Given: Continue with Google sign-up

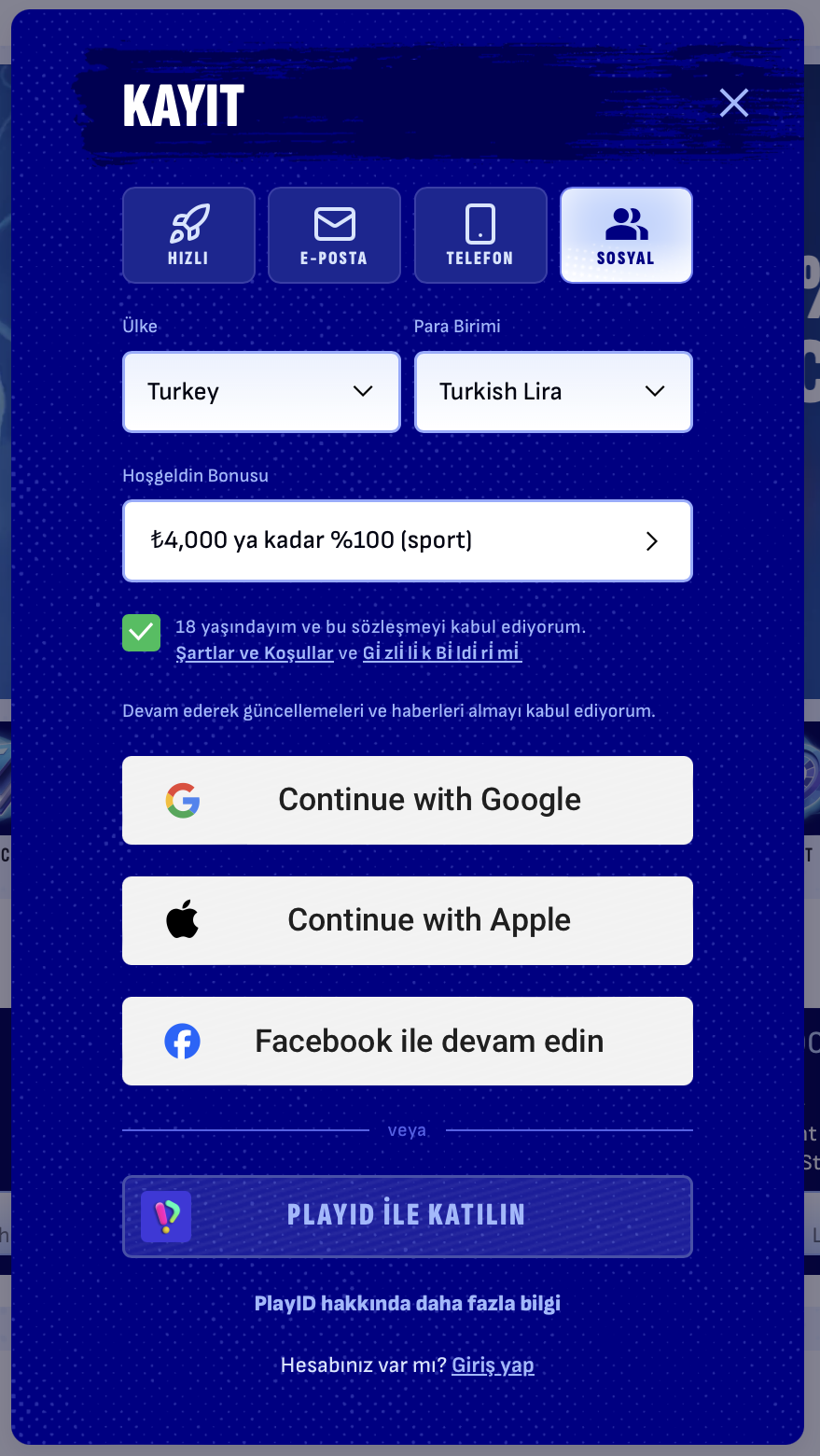Looking at the screenshot, I should pos(407,801).
